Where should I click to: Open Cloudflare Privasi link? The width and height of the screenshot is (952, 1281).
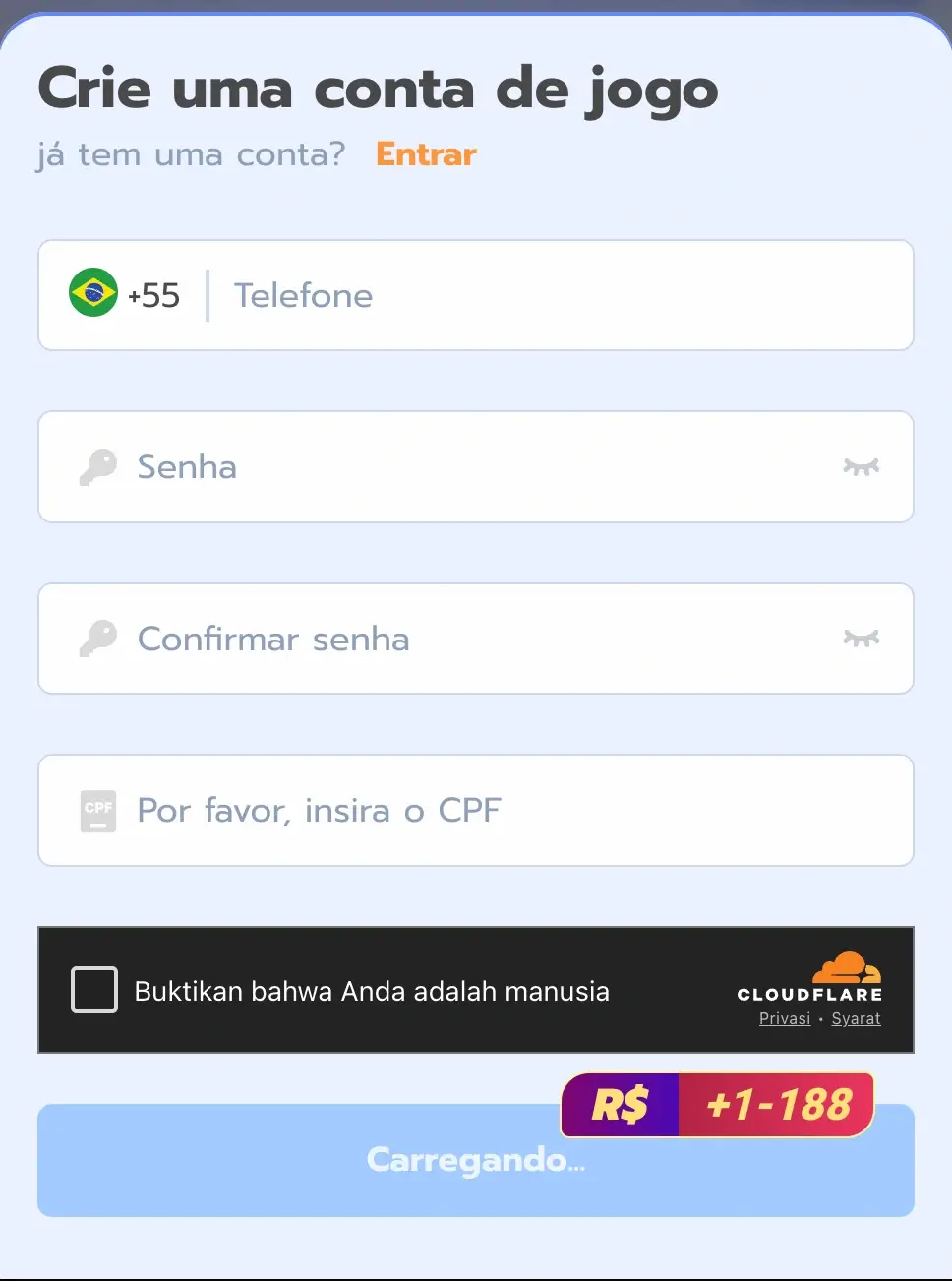[785, 1018]
